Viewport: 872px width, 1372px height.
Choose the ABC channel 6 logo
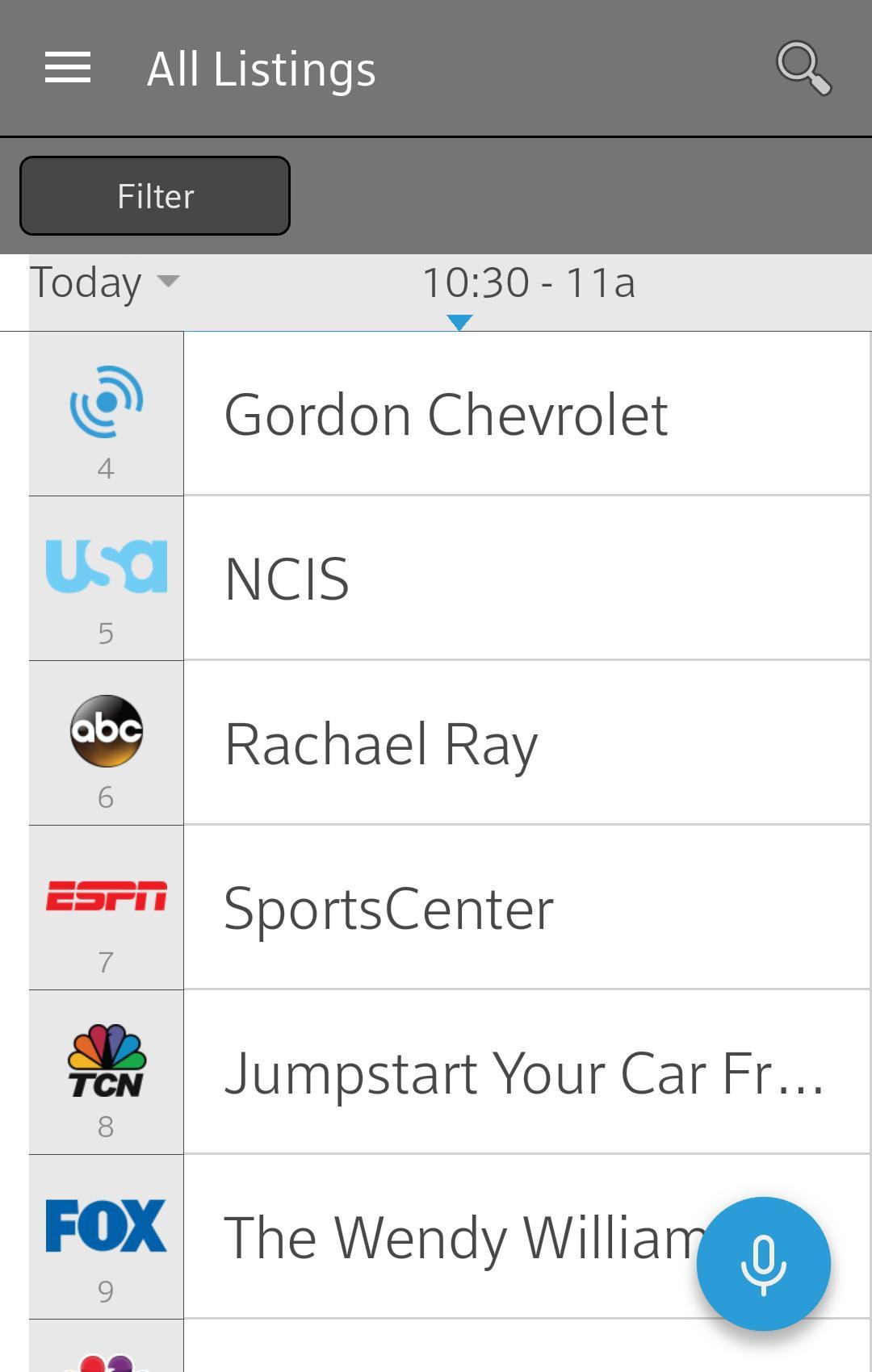pos(107,731)
